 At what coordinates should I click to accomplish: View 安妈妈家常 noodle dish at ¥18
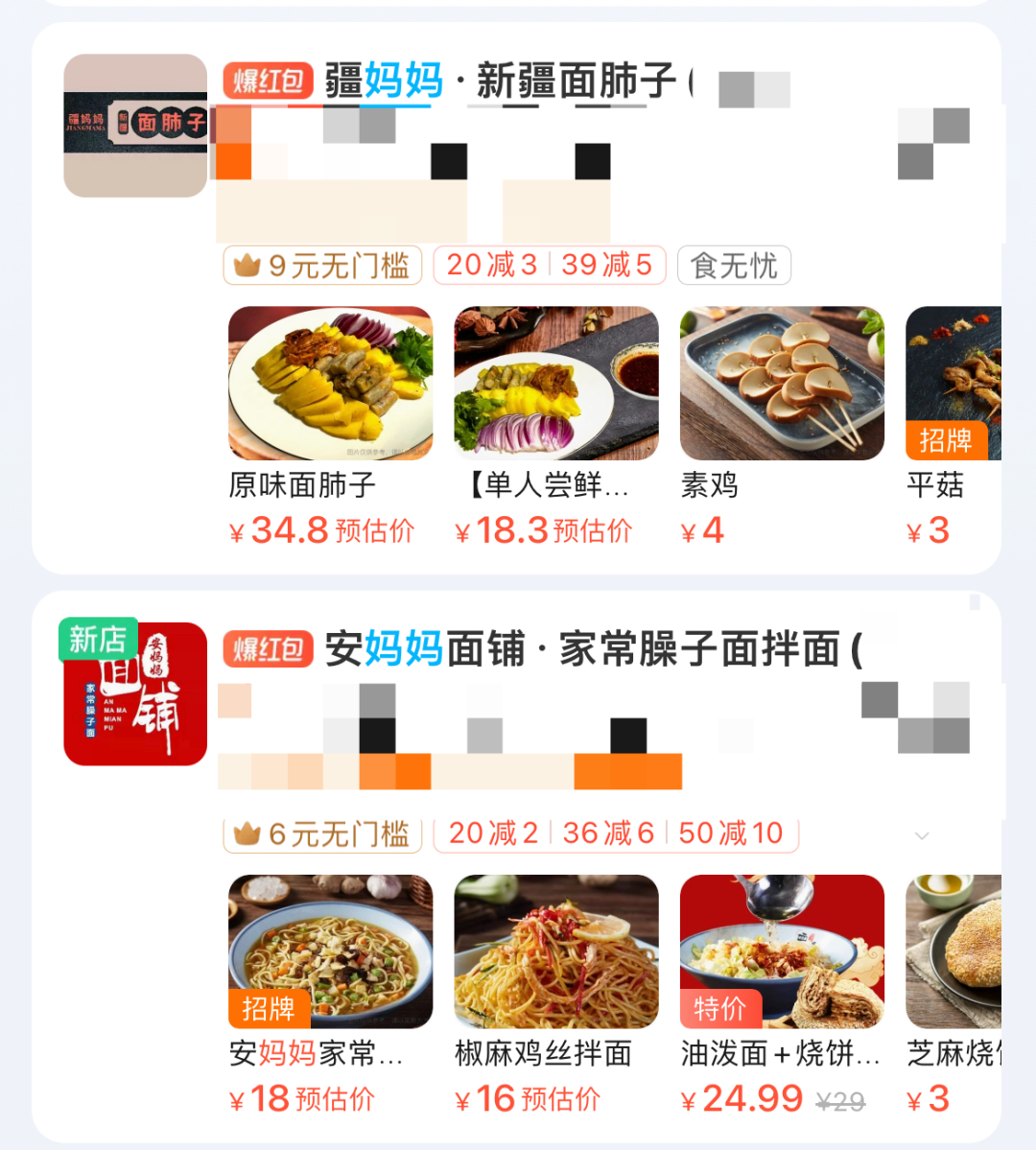coord(330,951)
